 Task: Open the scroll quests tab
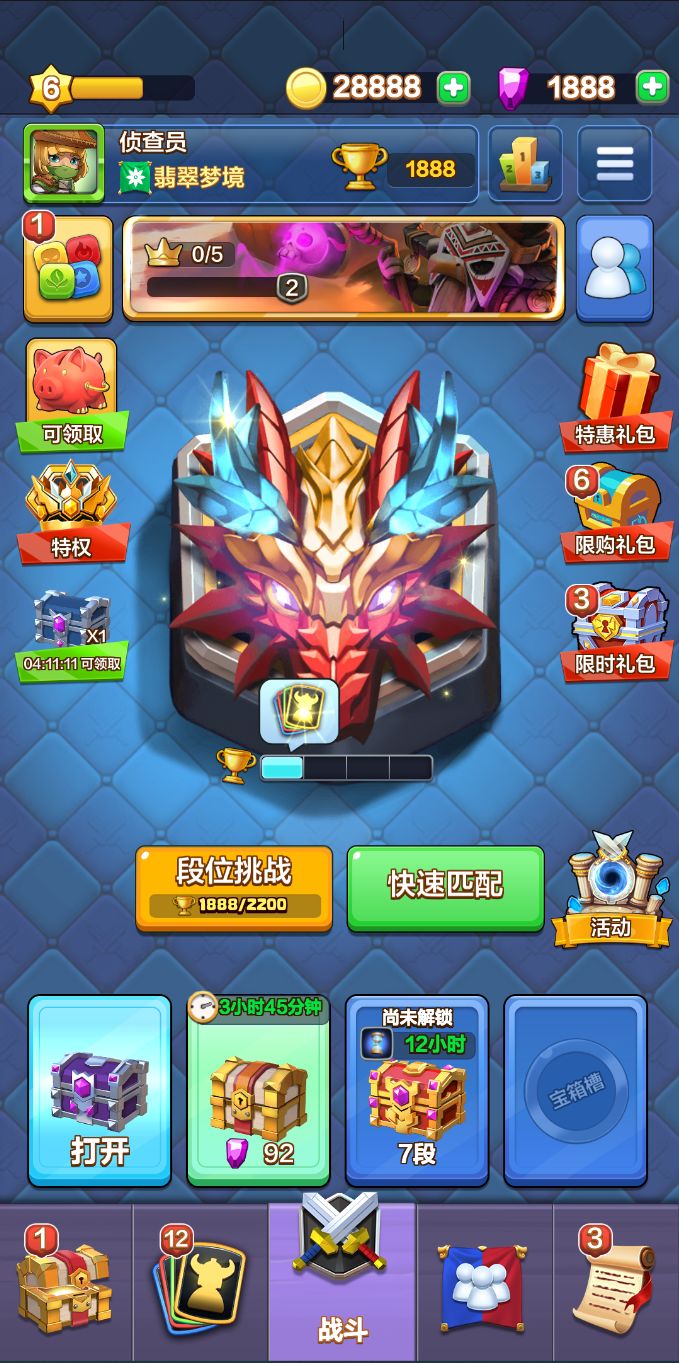615,1282
